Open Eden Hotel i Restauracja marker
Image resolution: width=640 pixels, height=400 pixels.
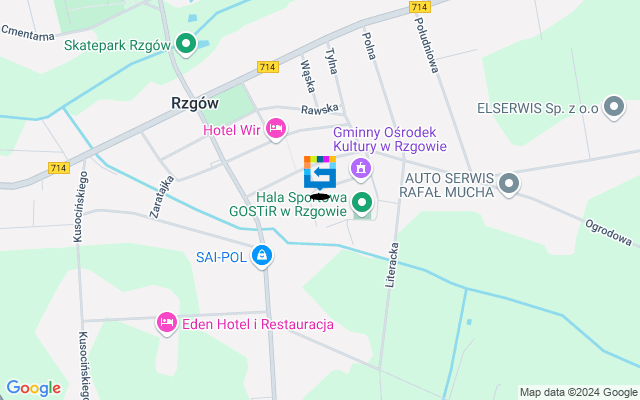[166, 323]
